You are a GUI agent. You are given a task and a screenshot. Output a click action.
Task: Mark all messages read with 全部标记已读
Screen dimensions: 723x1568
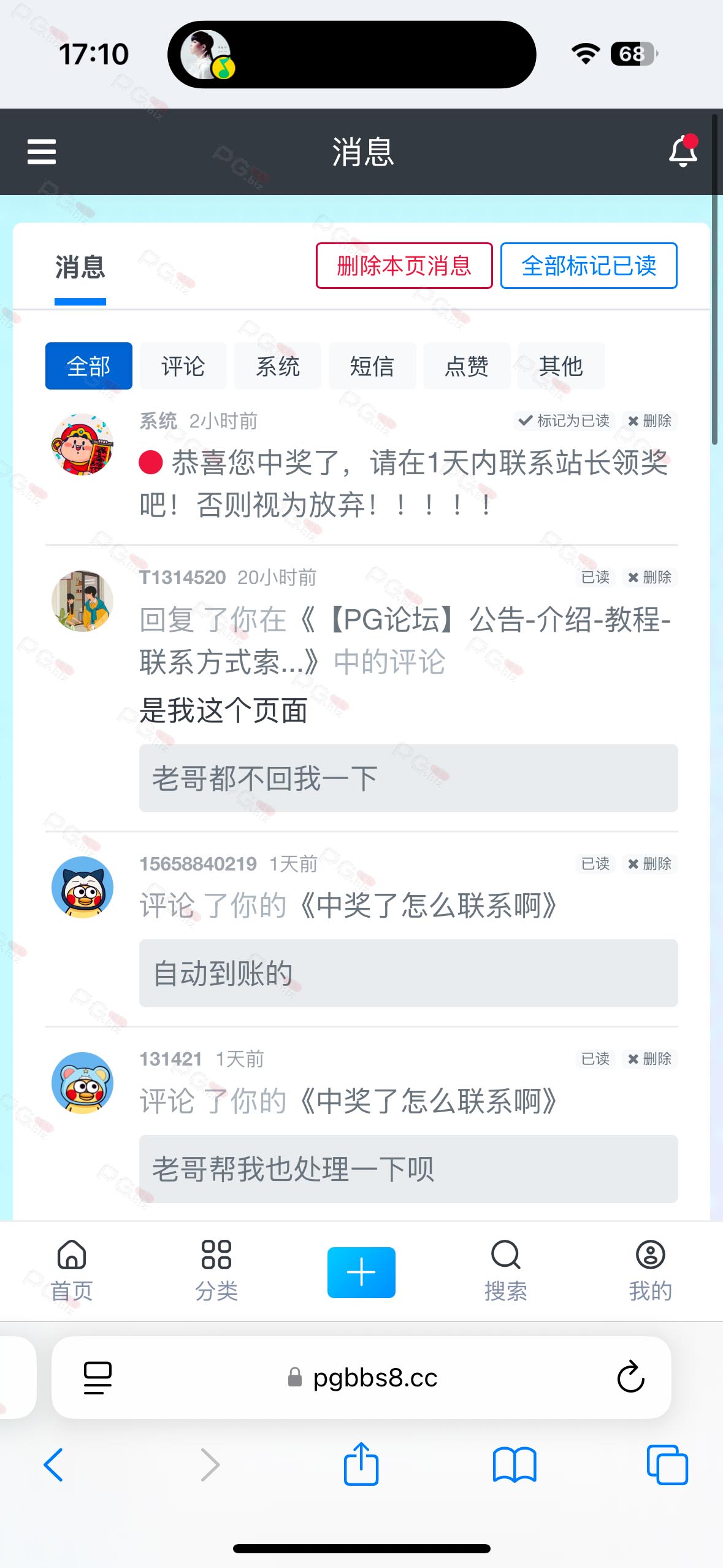click(589, 266)
